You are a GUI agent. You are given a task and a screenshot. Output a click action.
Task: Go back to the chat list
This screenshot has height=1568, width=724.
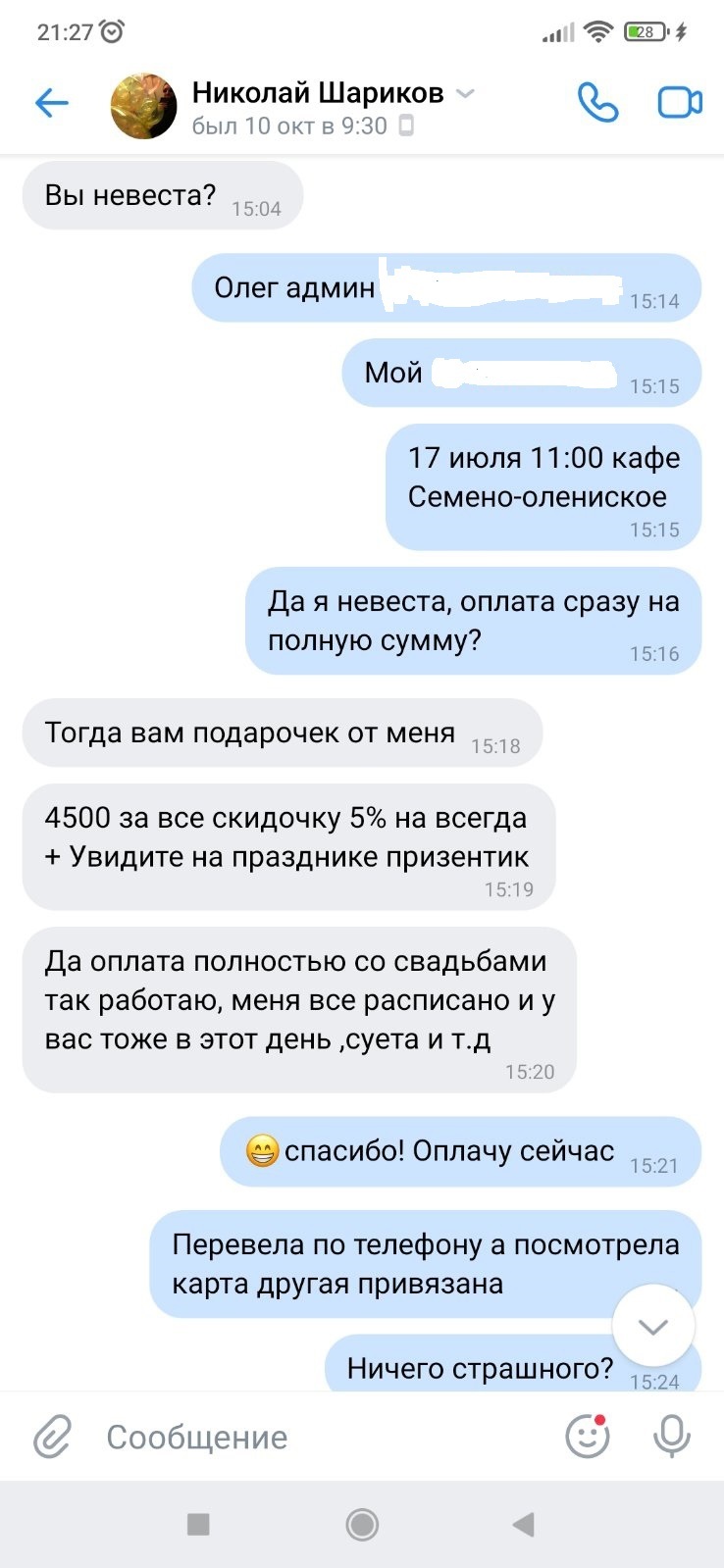[x=51, y=103]
